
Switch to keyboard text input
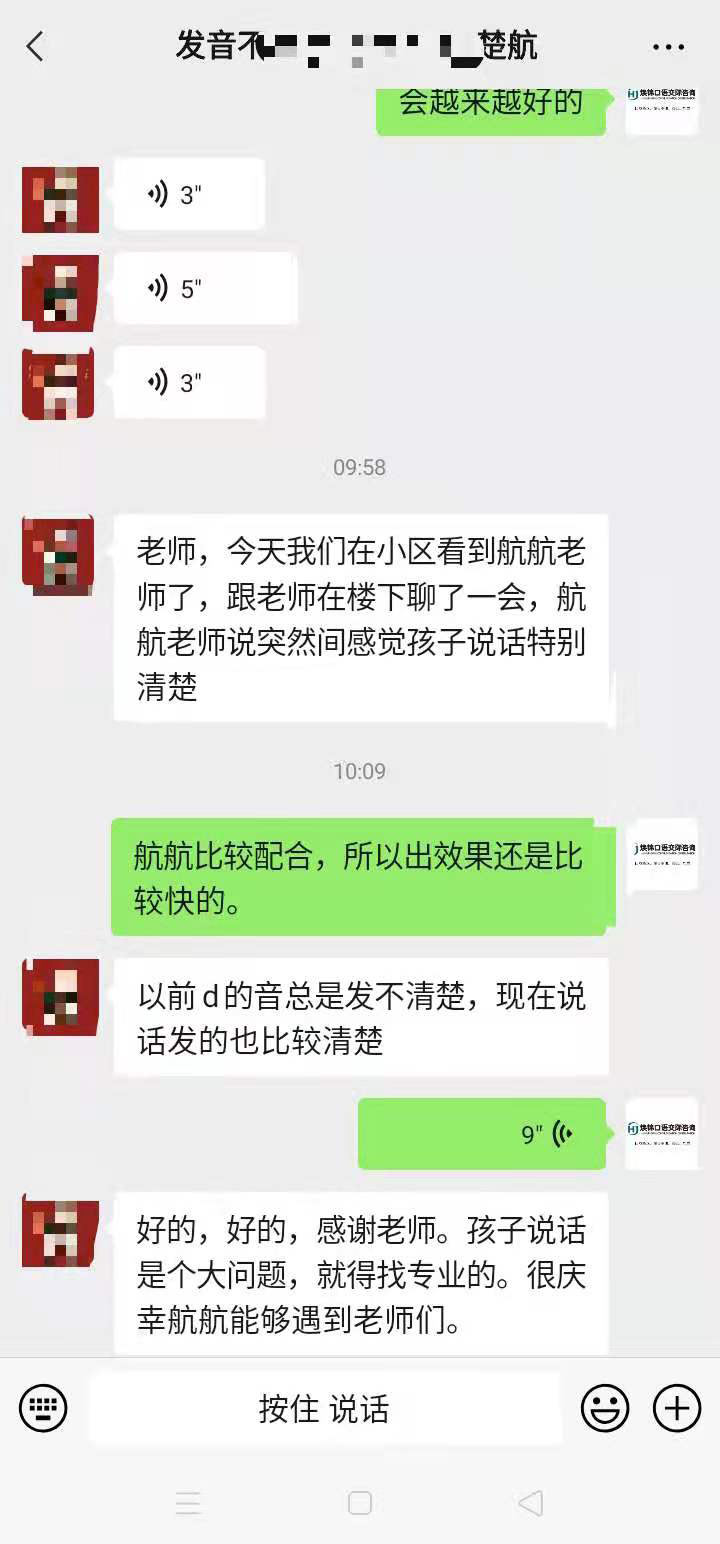[43, 1409]
